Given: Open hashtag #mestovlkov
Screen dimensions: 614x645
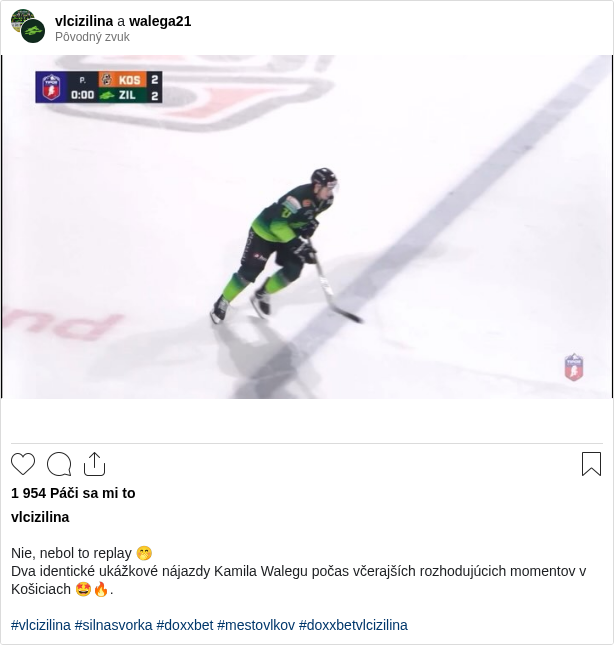Looking at the screenshot, I should (256, 625).
